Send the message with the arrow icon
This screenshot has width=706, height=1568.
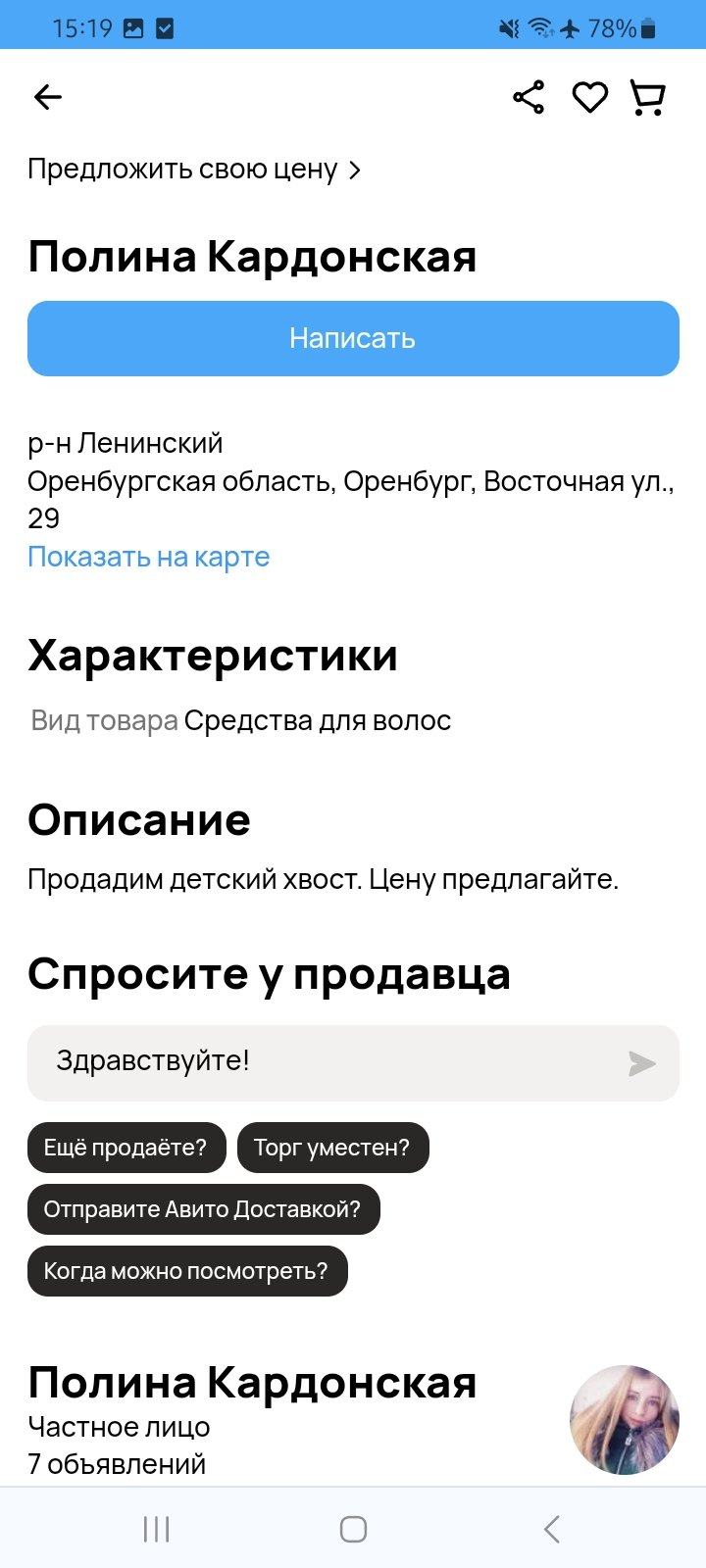tap(641, 1063)
